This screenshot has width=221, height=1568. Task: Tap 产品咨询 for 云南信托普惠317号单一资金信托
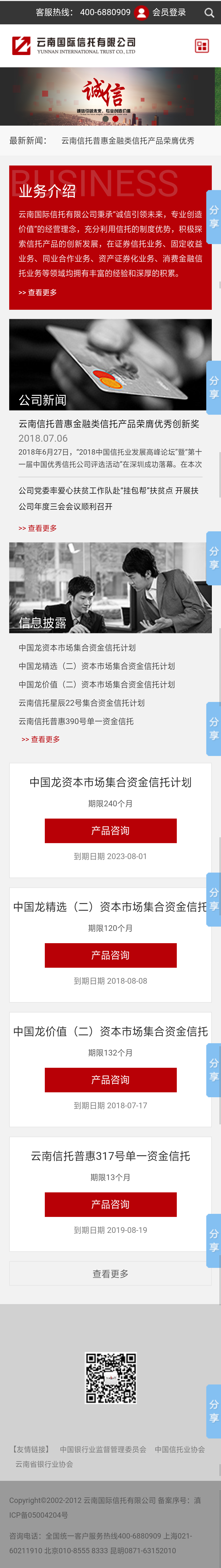coord(110,1204)
